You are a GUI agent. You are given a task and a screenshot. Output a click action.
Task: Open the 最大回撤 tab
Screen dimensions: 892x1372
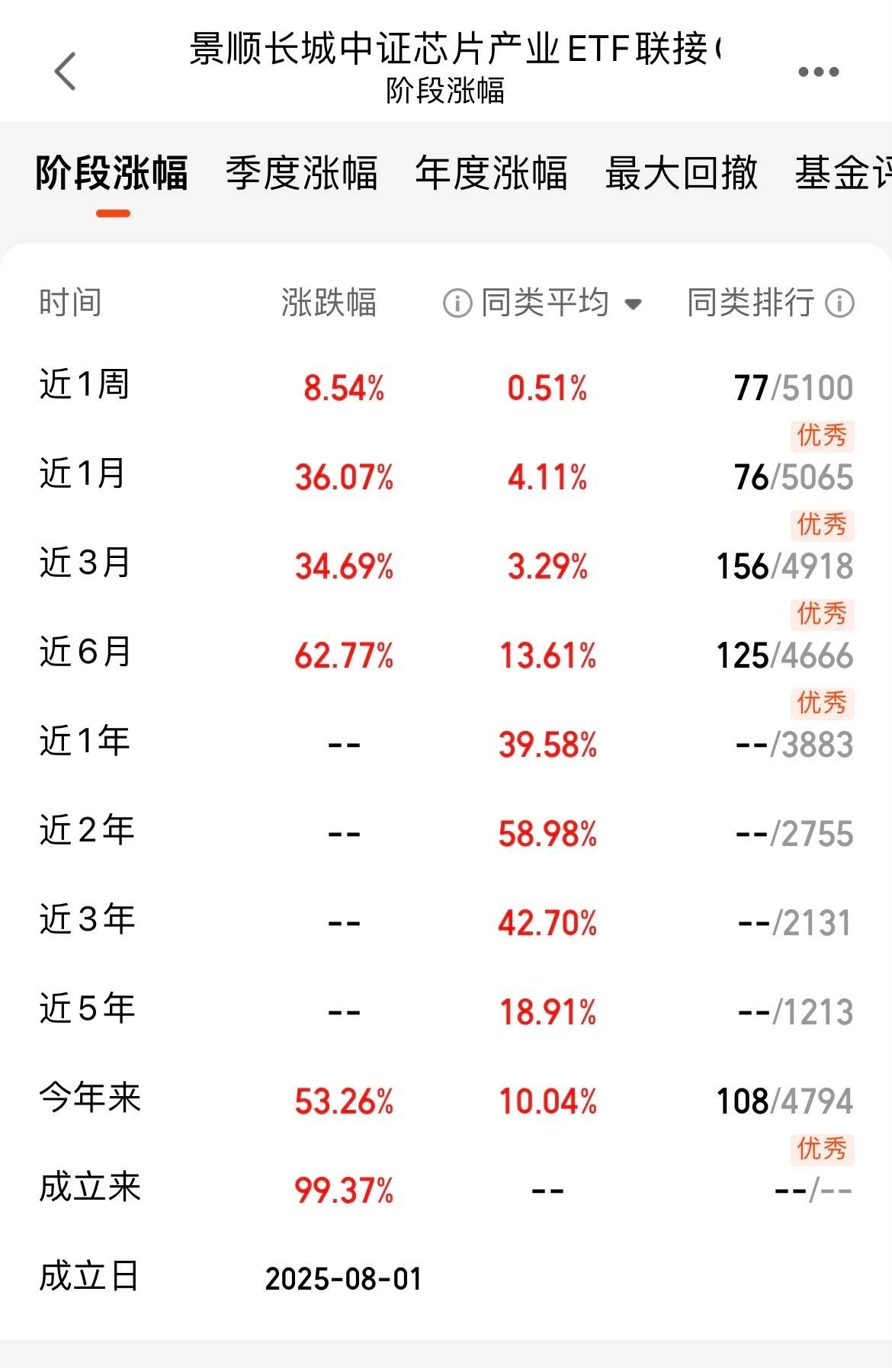tap(682, 173)
